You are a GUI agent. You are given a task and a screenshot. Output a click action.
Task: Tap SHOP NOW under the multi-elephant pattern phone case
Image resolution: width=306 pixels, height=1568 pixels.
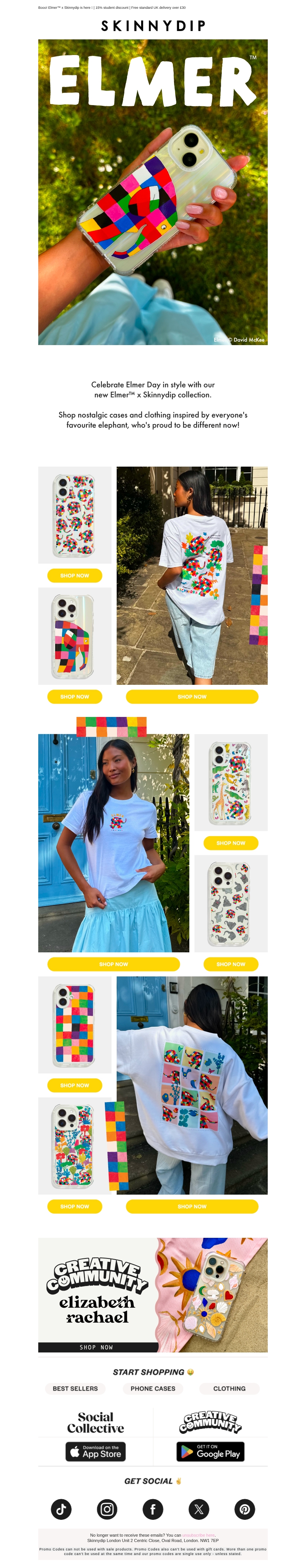click(x=74, y=575)
